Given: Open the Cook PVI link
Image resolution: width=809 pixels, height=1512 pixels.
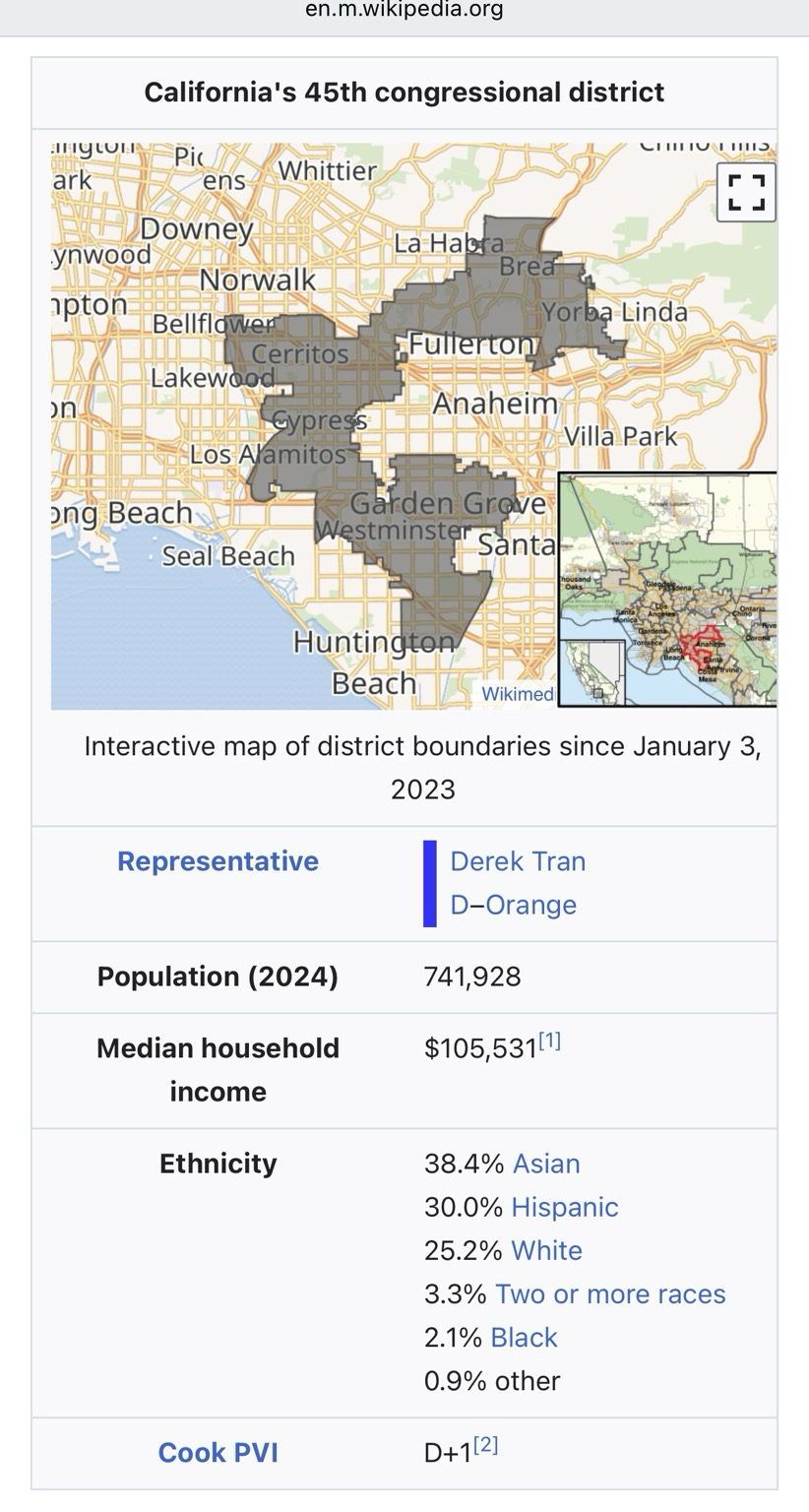Looking at the screenshot, I should click(218, 1452).
